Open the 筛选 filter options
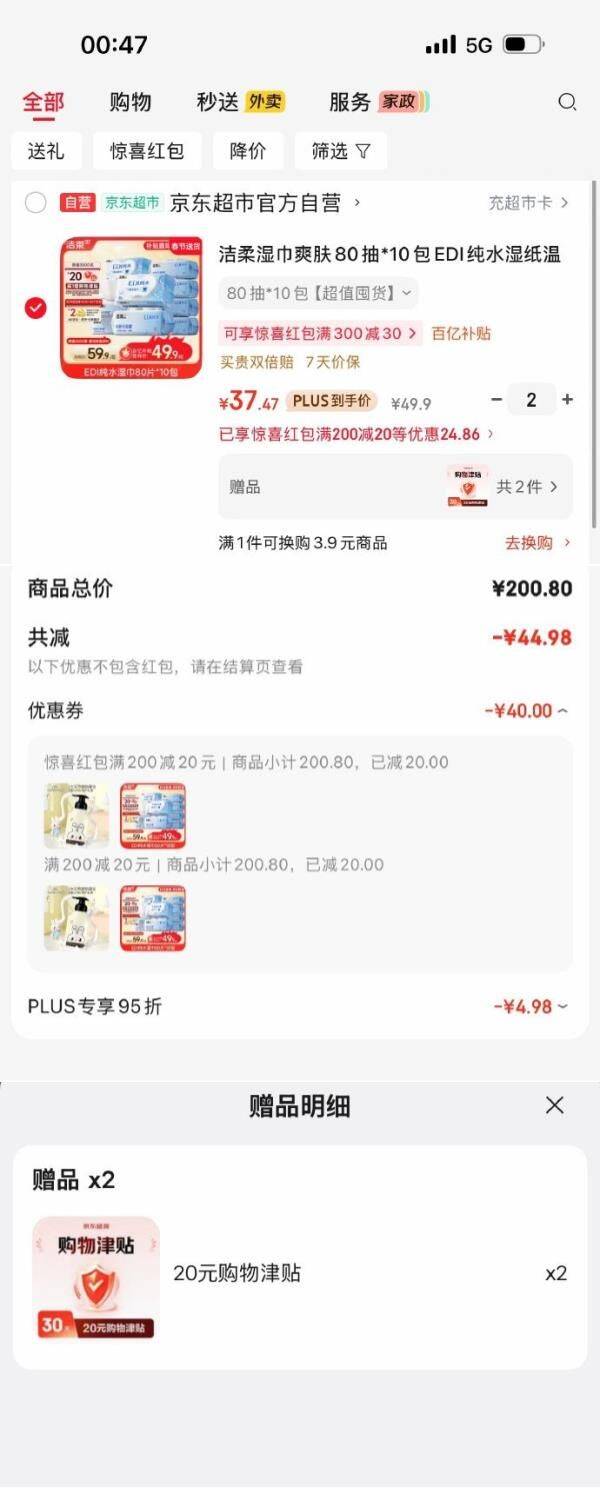600x1488 pixels. point(340,151)
